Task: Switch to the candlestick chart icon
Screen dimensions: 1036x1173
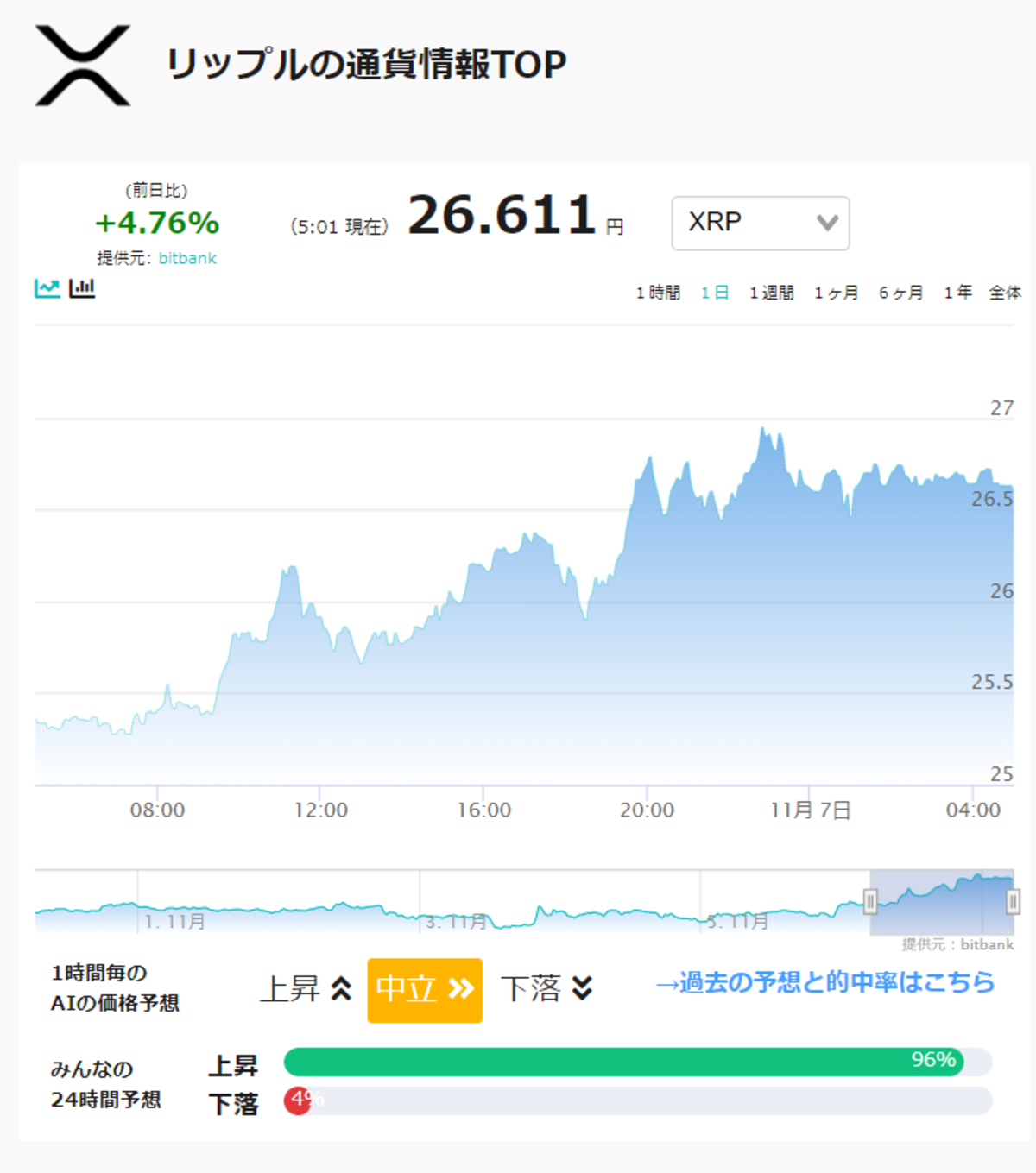Action: [82, 288]
